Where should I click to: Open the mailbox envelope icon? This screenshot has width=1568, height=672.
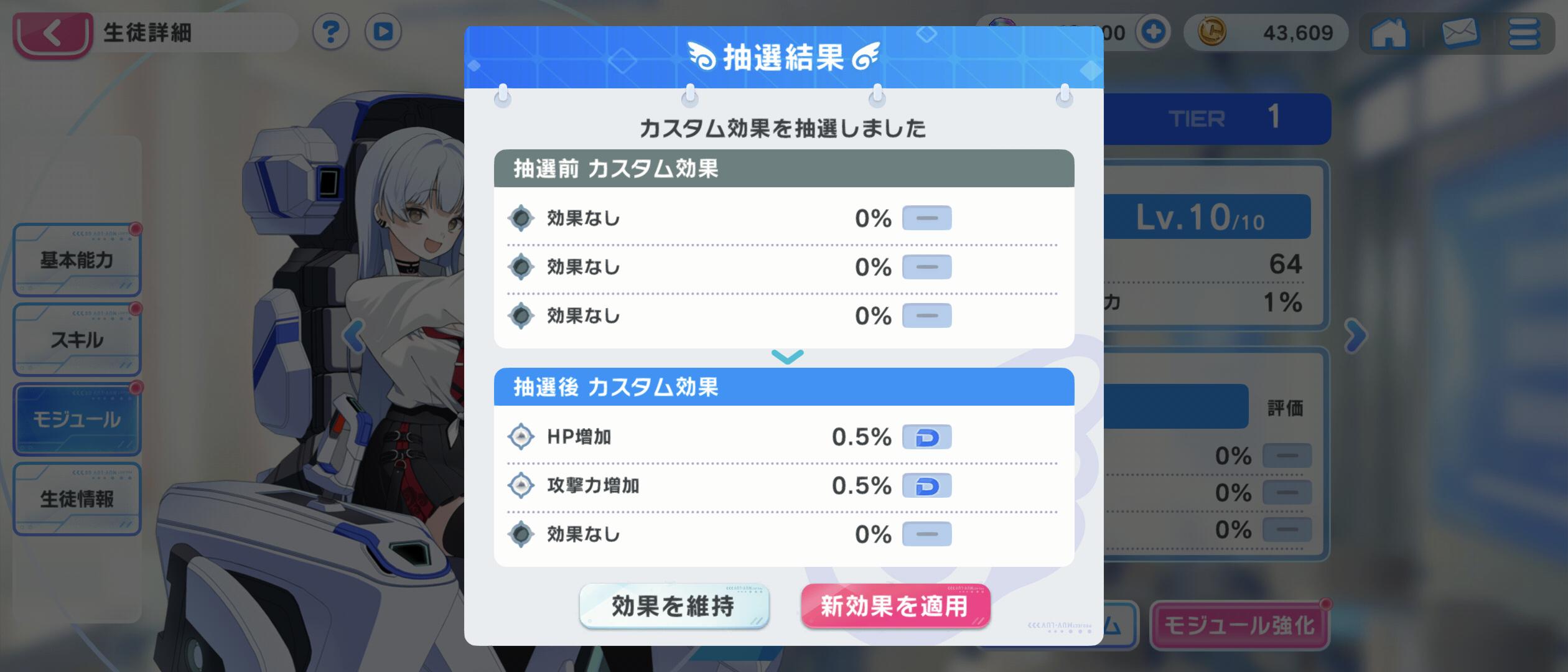coord(1460,32)
